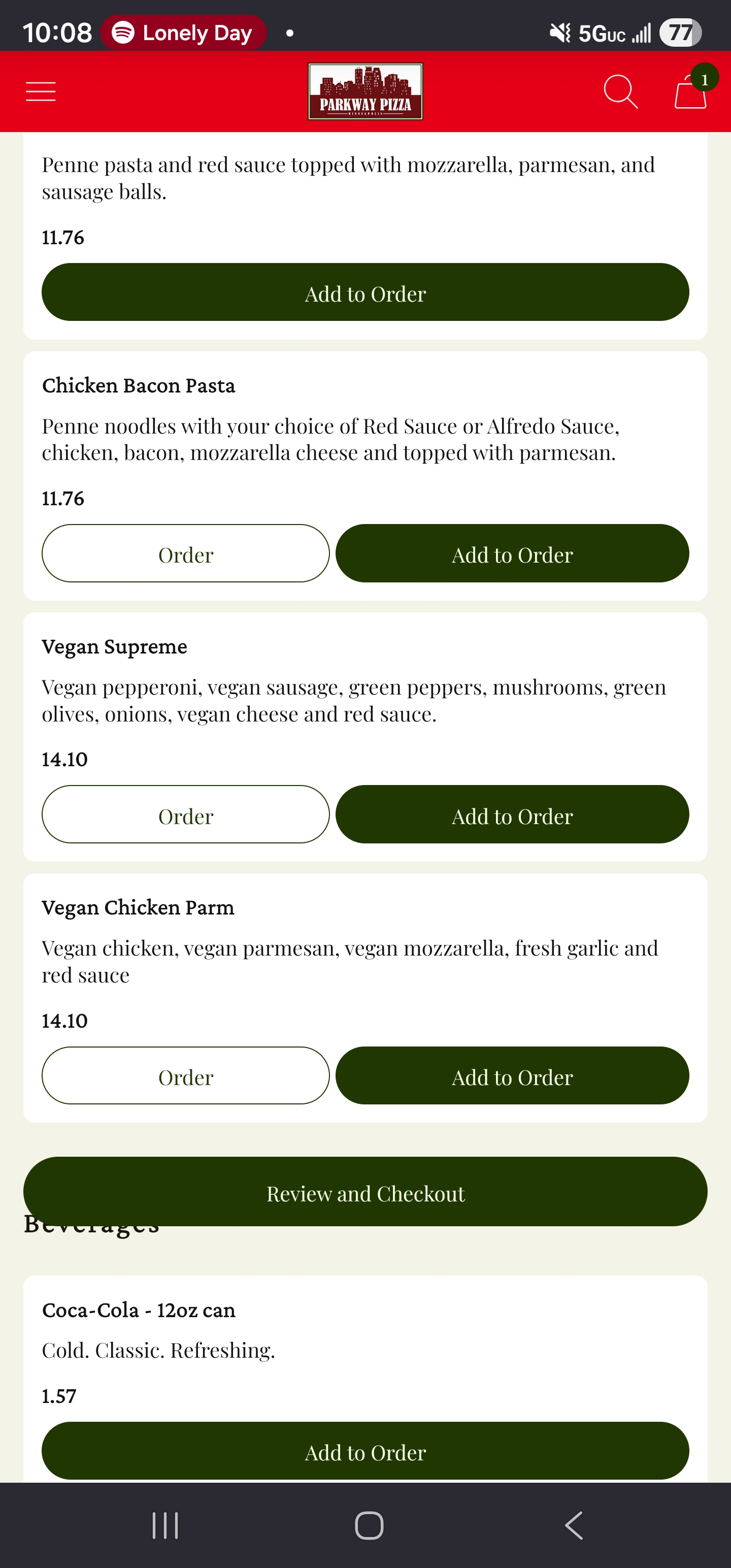Go to the system home screen

pos(369,1526)
